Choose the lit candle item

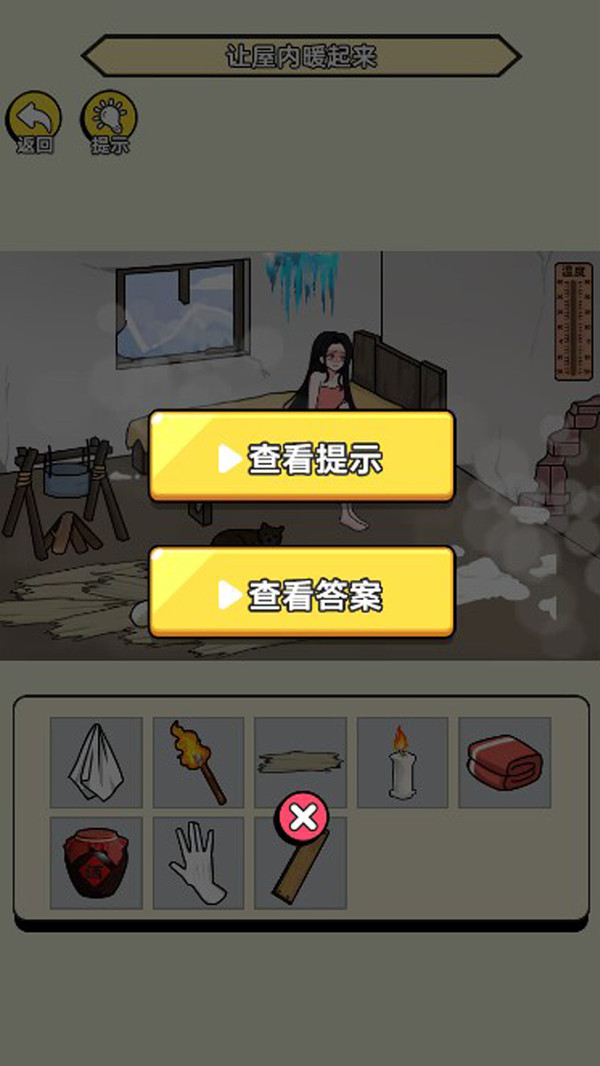(402, 763)
